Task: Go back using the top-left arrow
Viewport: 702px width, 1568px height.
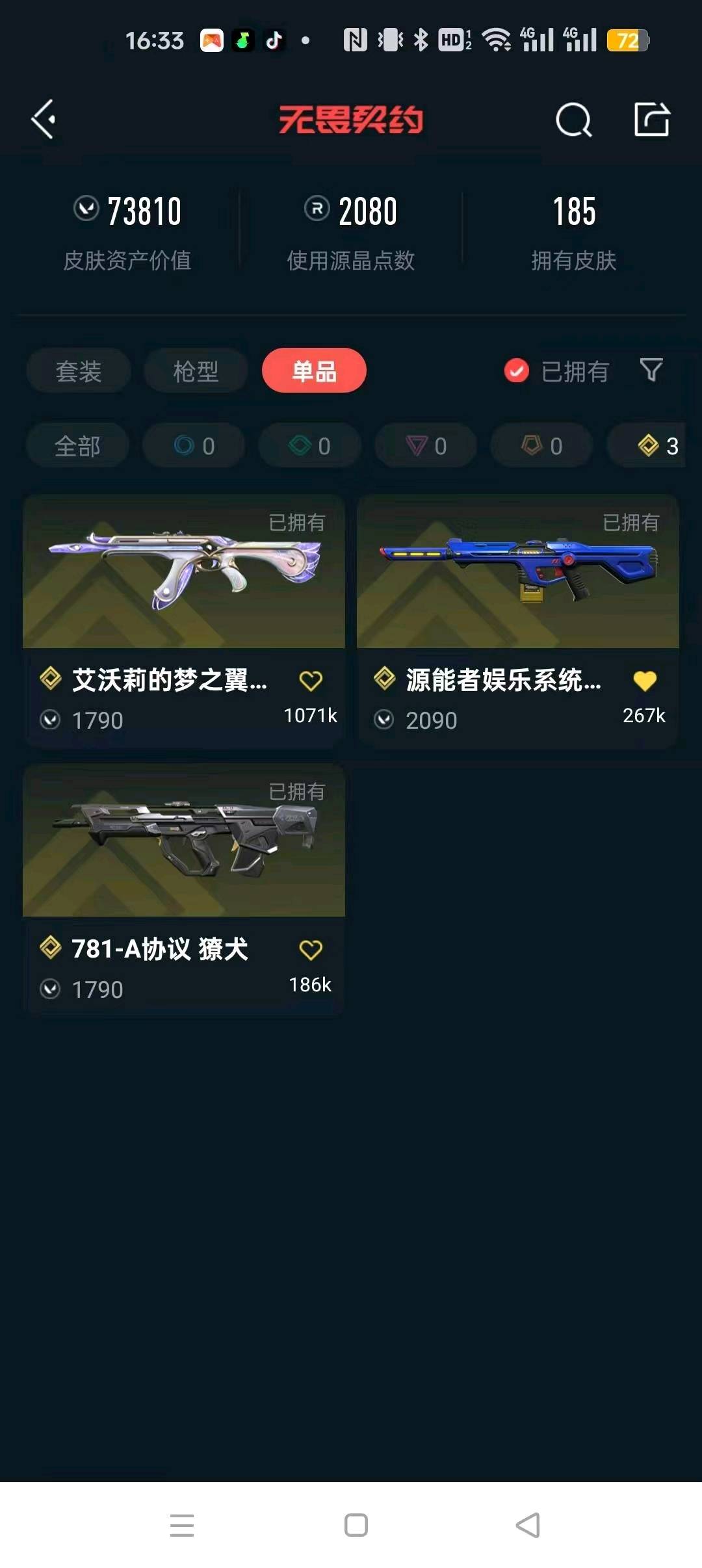Action: point(44,120)
